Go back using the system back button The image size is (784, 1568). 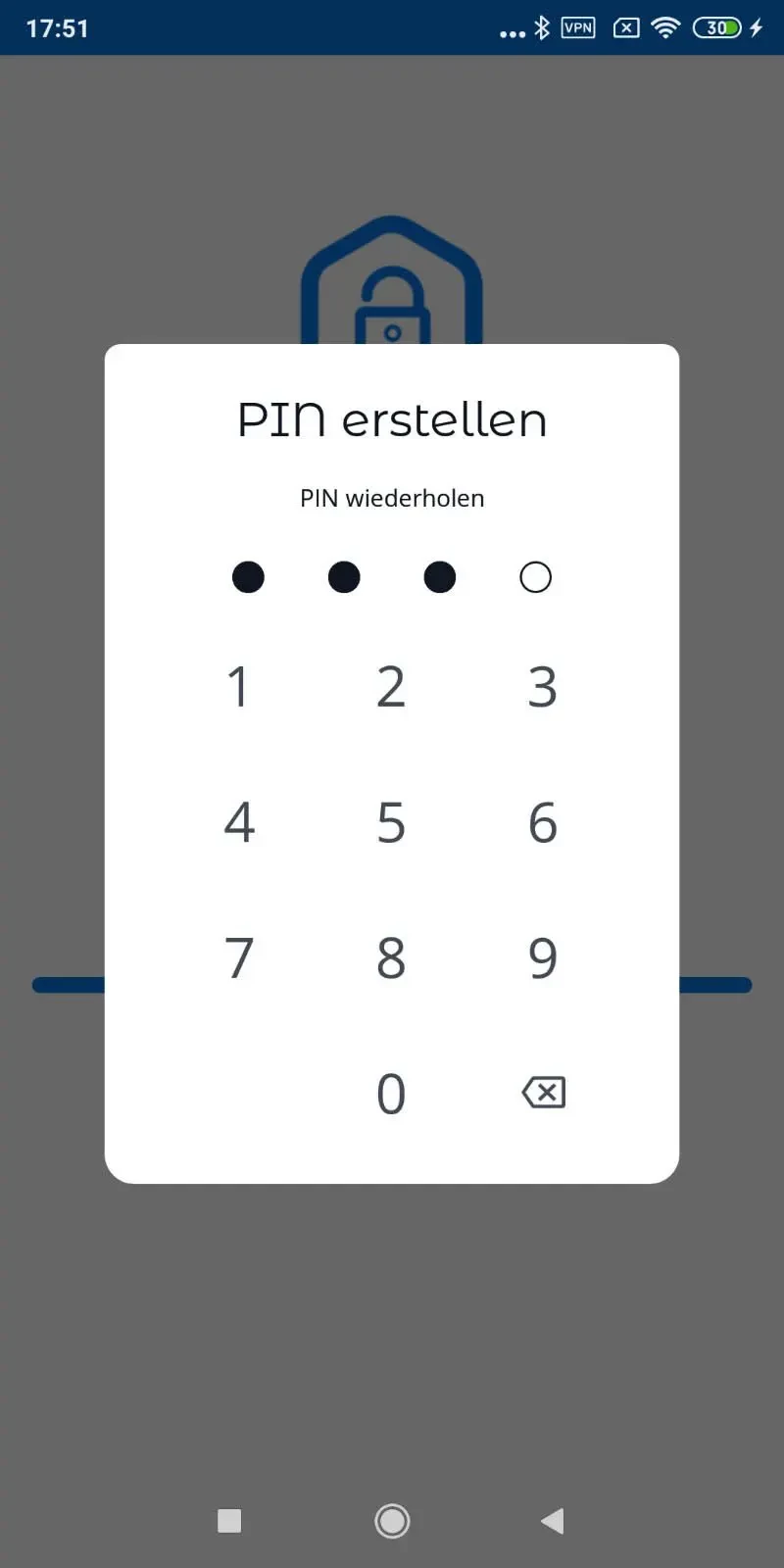tap(553, 1521)
